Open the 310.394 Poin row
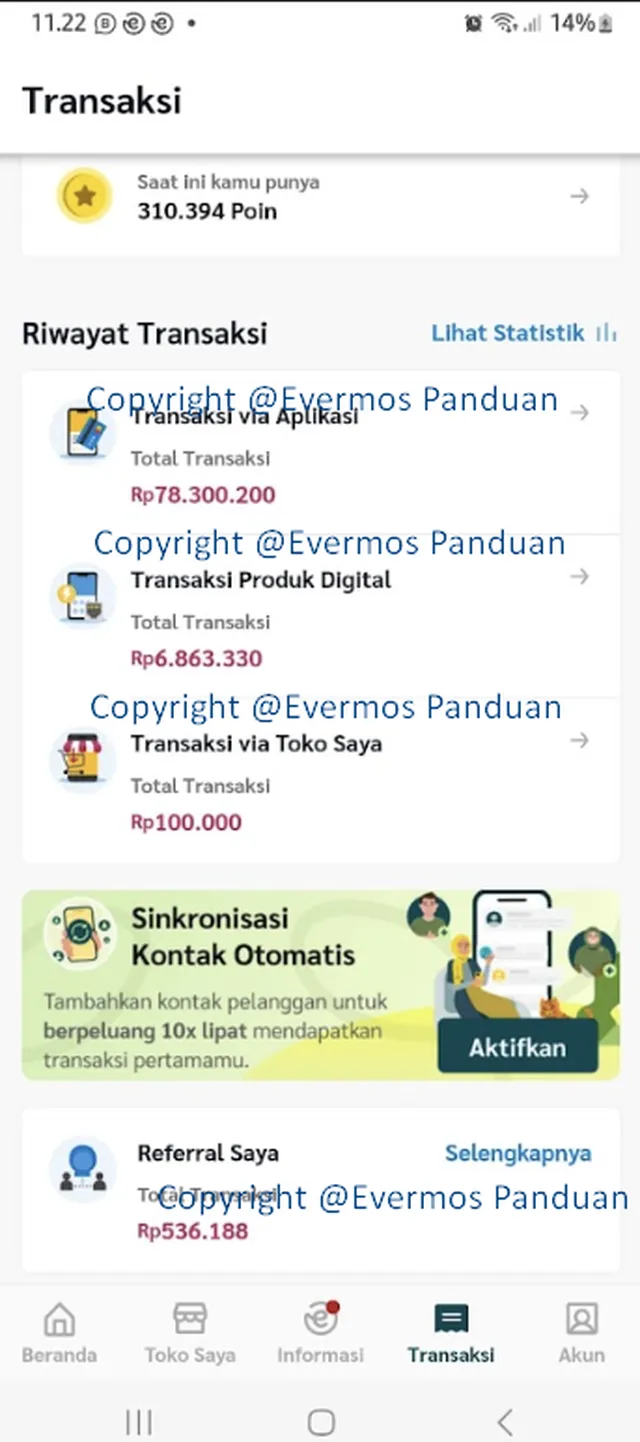 tap(320, 197)
